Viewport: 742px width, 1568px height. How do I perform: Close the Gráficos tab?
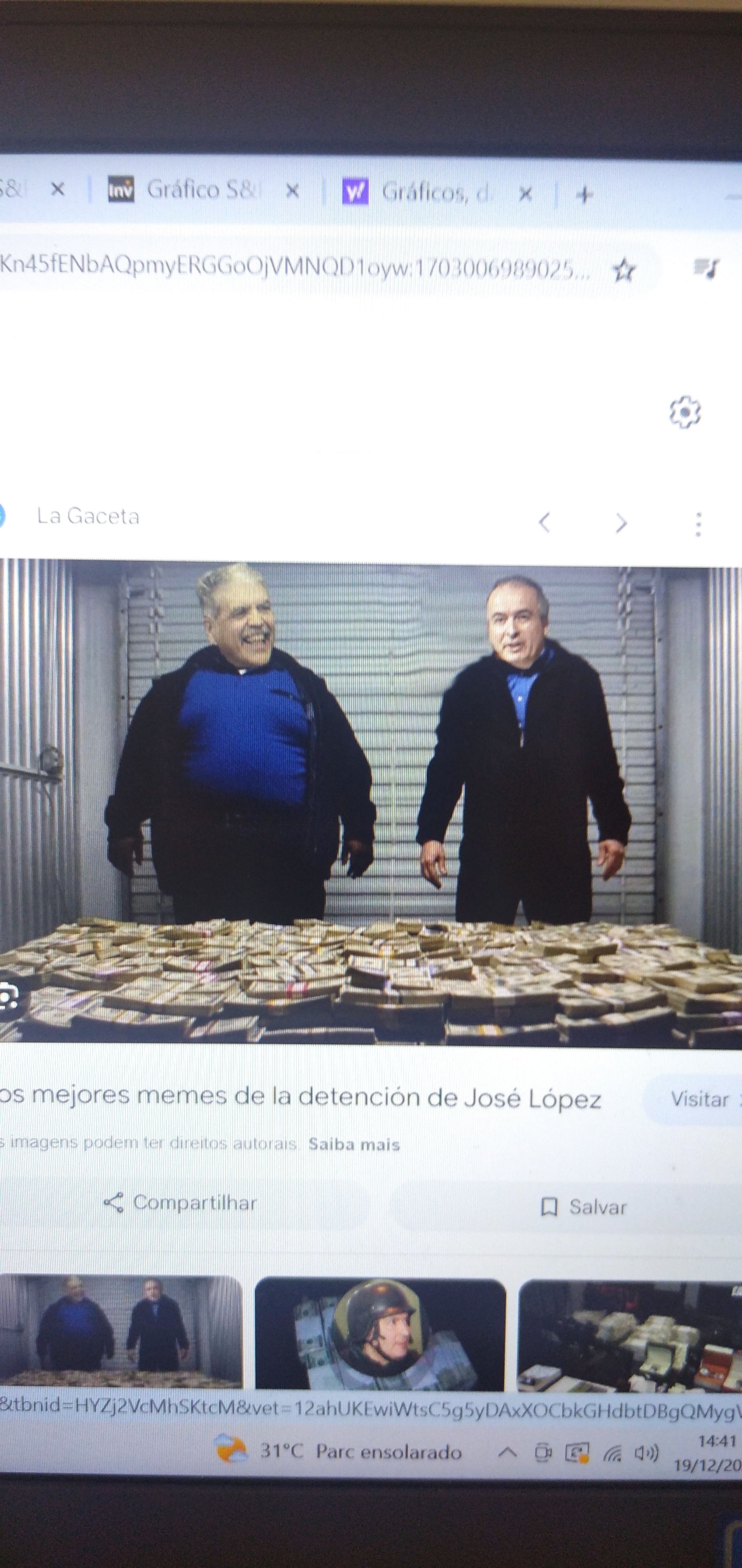click(x=525, y=195)
